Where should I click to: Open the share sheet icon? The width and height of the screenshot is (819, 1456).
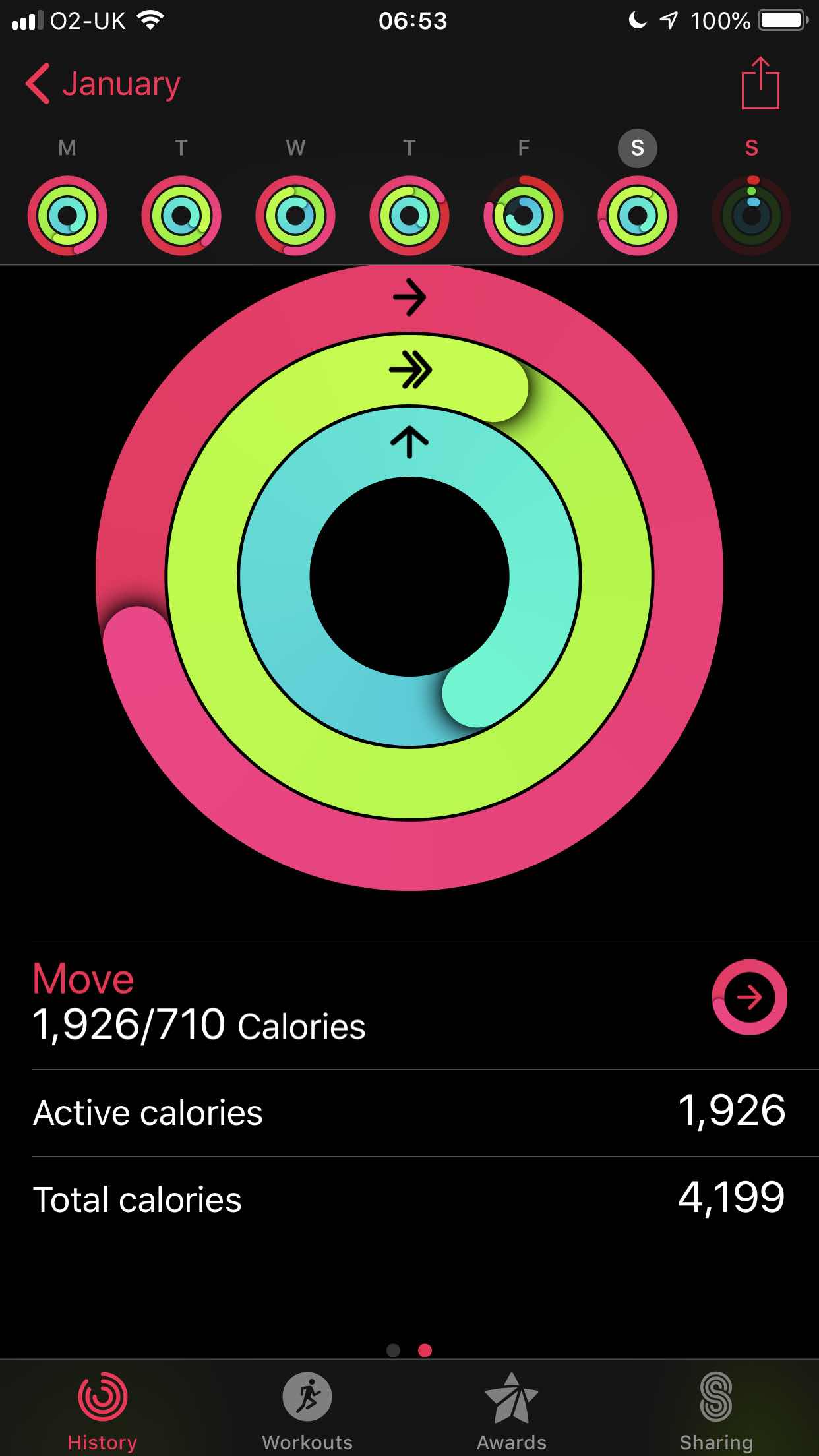click(x=760, y=83)
